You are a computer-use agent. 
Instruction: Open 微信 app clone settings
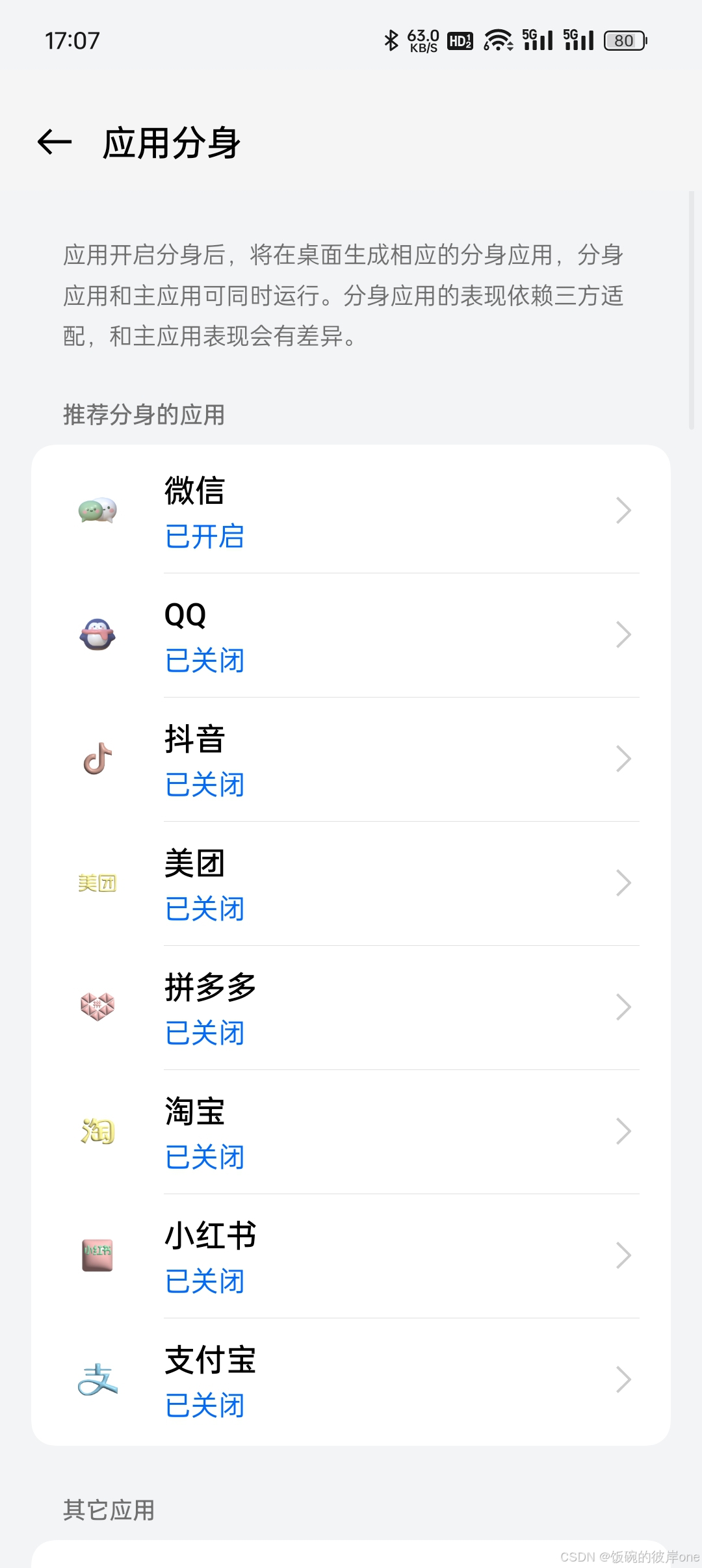pyautogui.click(x=351, y=511)
